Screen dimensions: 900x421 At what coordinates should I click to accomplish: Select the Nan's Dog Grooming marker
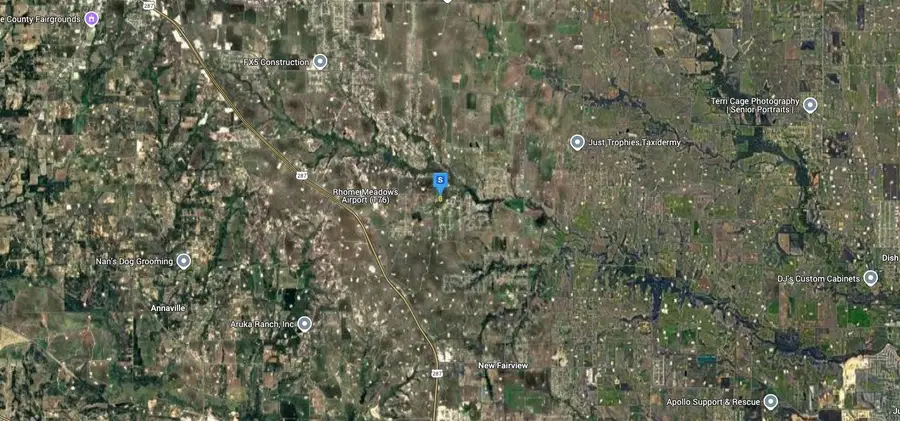point(184,261)
